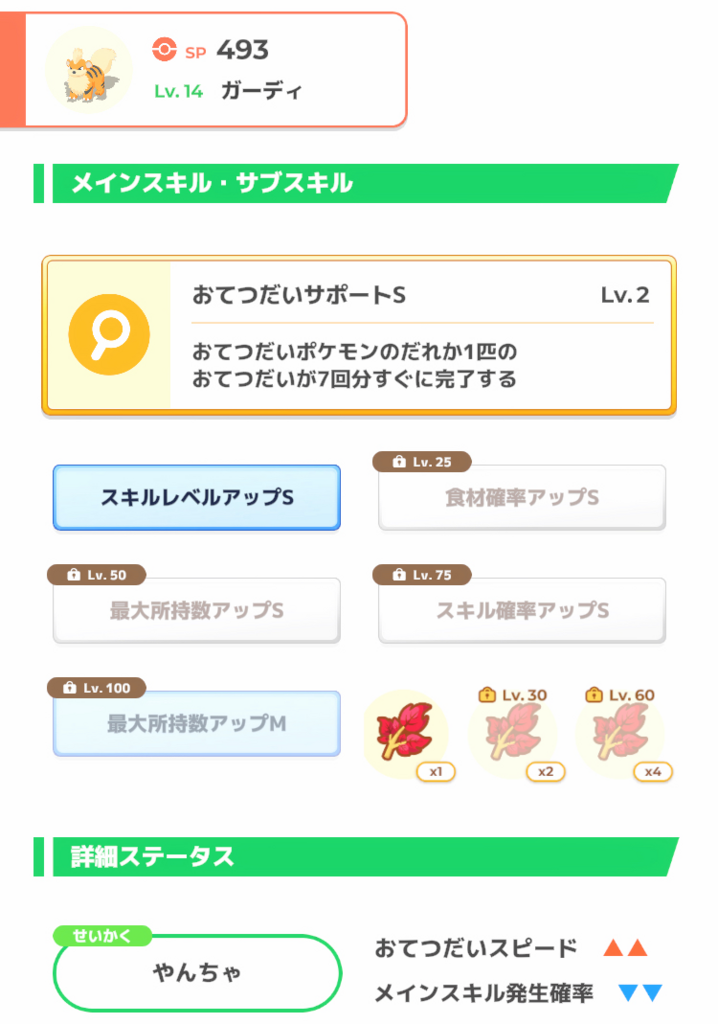This screenshot has width=718, height=1024.
Task: Open the やんちゃ nature details
Action: click(x=197, y=972)
